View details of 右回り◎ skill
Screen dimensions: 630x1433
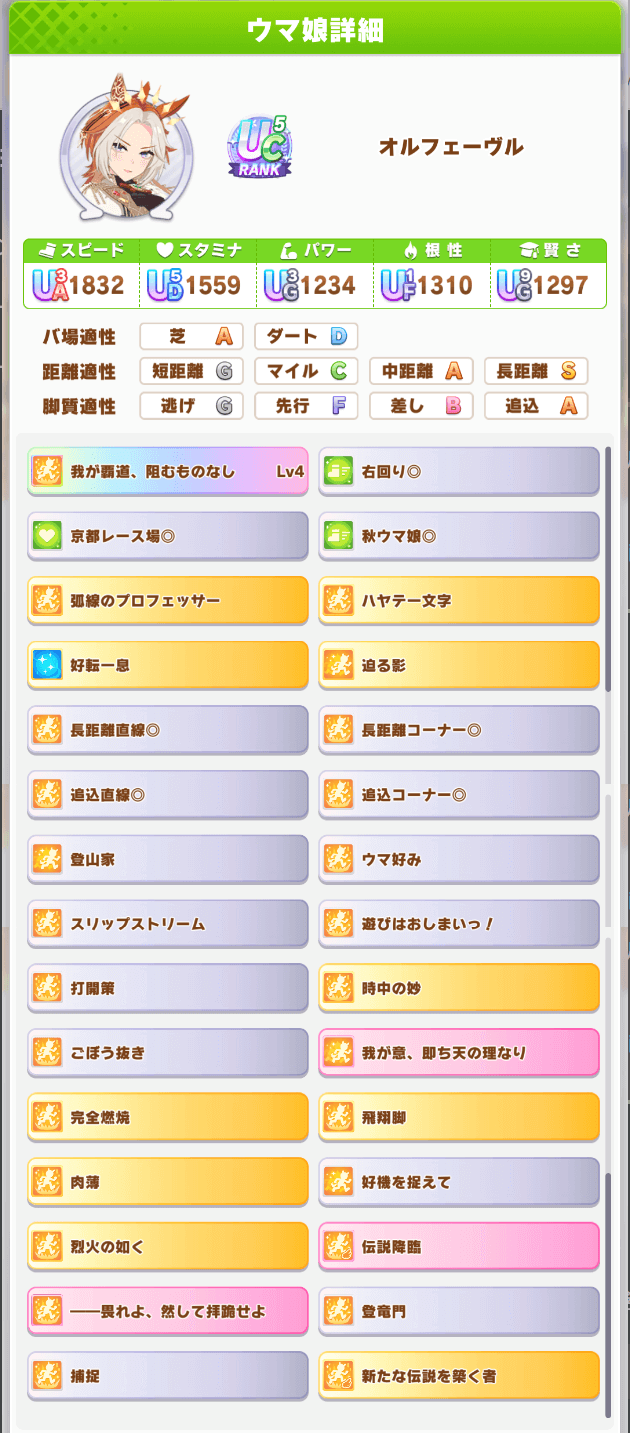pyautogui.click(x=459, y=472)
